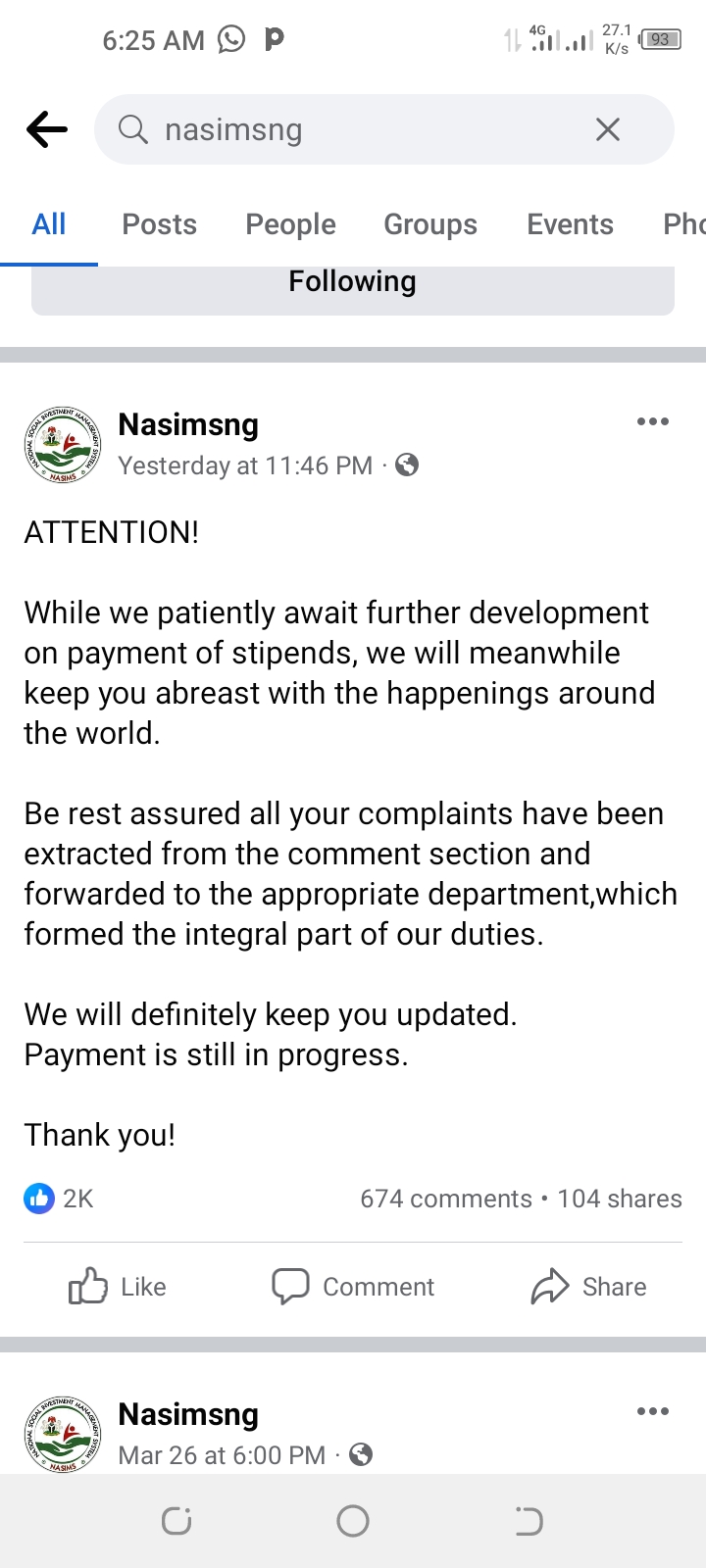Go back using the arrow icon
The image size is (706, 1568).
(x=47, y=129)
